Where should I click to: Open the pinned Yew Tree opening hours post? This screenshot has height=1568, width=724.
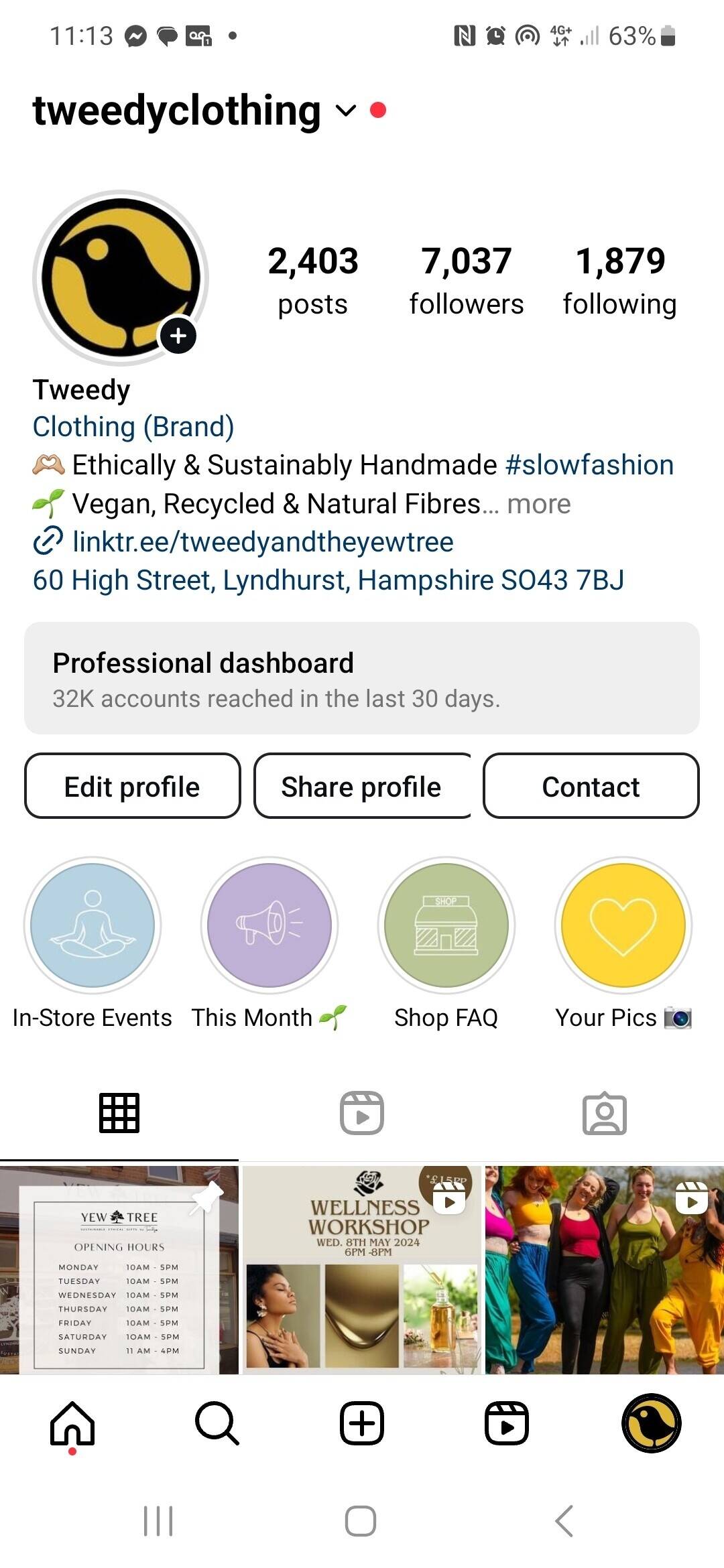(119, 1270)
